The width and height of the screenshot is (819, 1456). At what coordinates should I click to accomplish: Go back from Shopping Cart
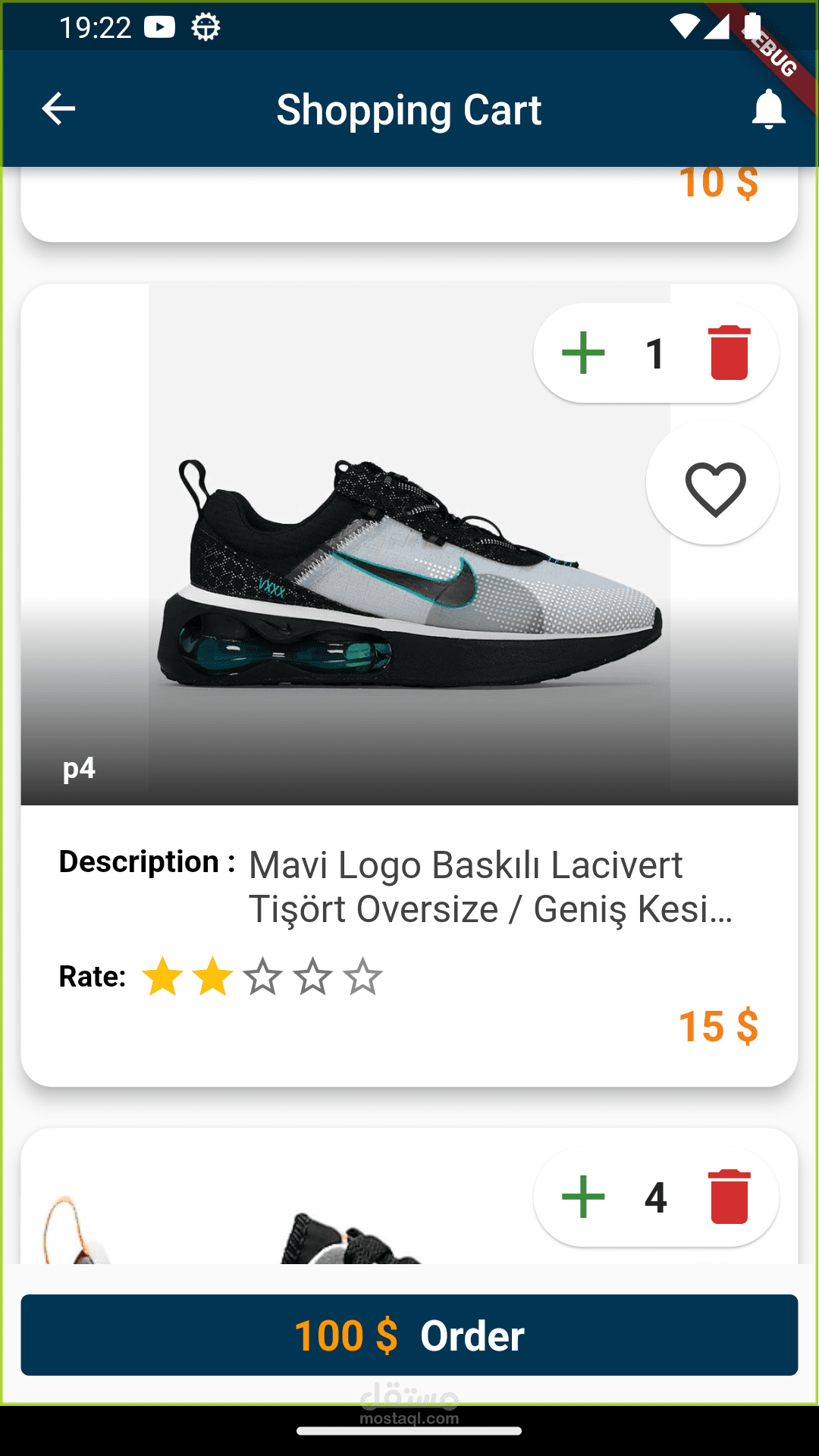[x=58, y=109]
